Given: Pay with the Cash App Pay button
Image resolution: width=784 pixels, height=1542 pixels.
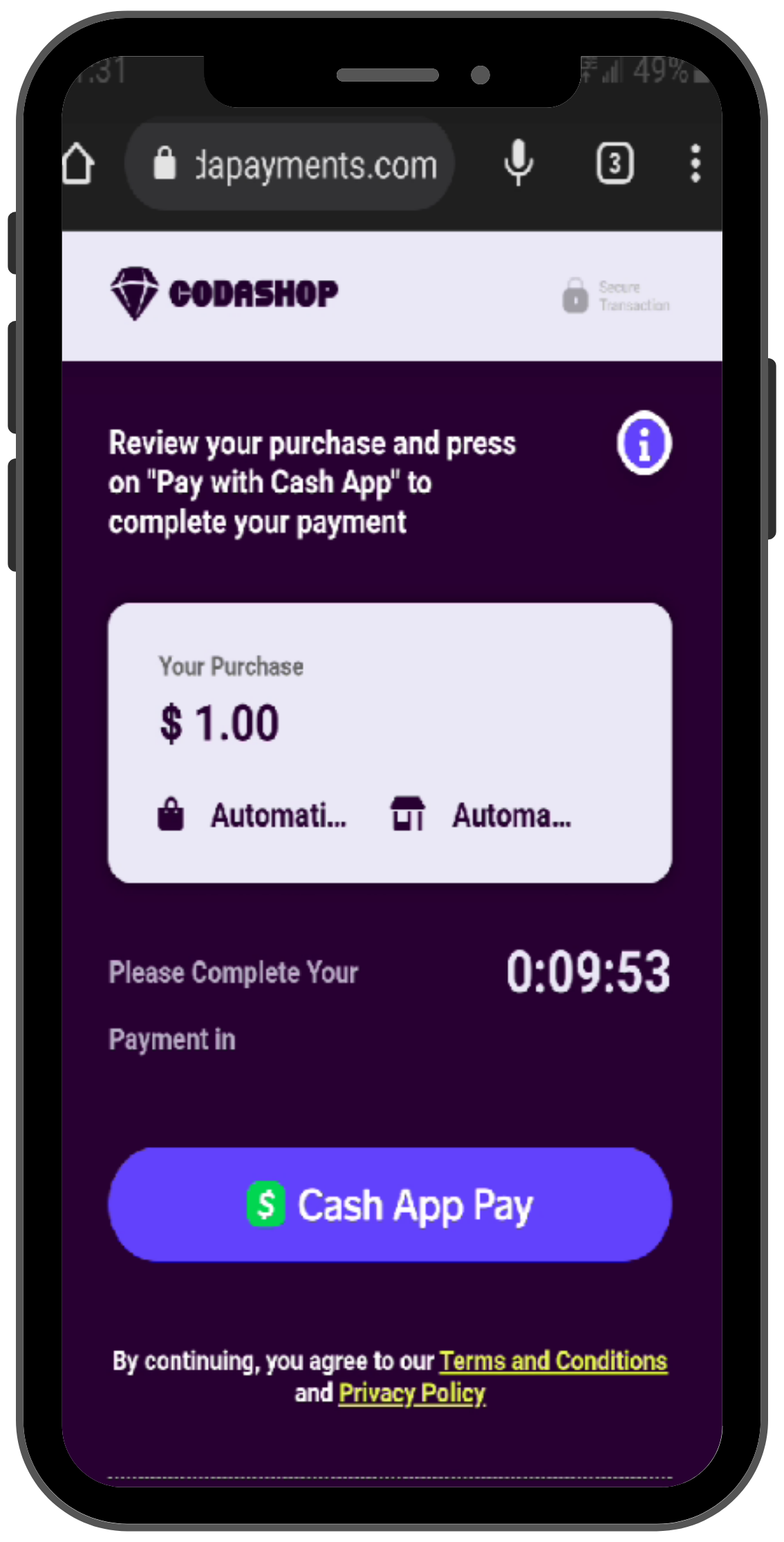Looking at the screenshot, I should pyautogui.click(x=390, y=1205).
